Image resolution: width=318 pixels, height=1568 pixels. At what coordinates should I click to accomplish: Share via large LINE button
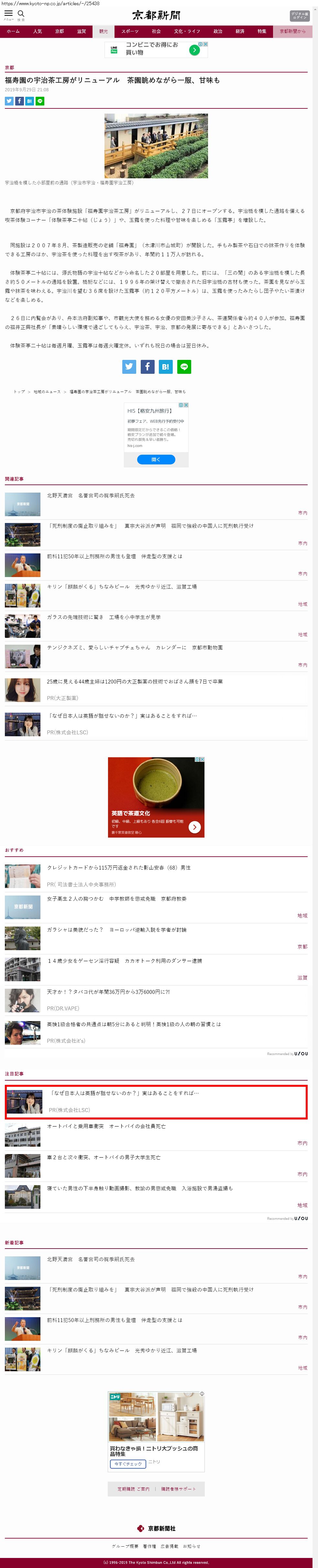click(x=184, y=366)
